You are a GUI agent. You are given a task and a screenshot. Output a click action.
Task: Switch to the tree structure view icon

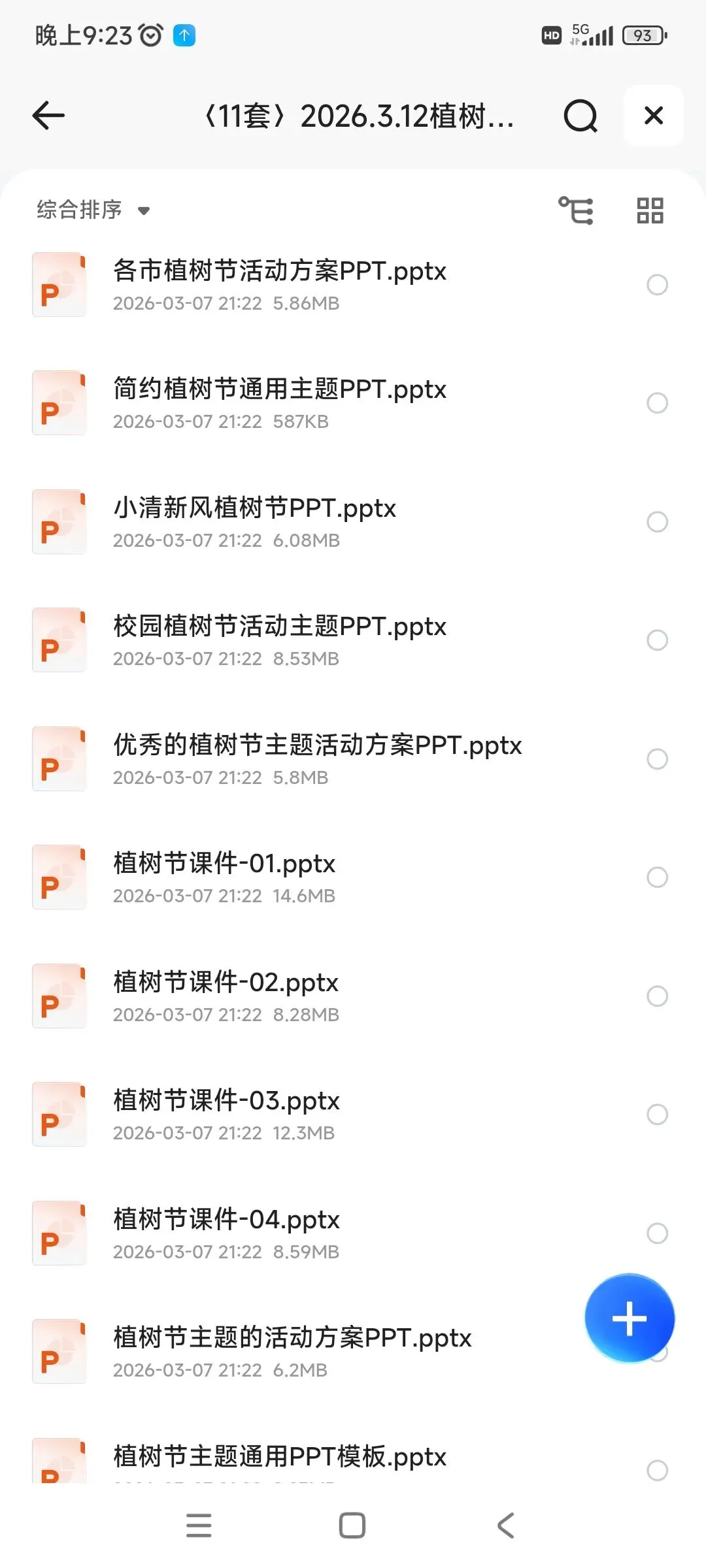pos(576,210)
